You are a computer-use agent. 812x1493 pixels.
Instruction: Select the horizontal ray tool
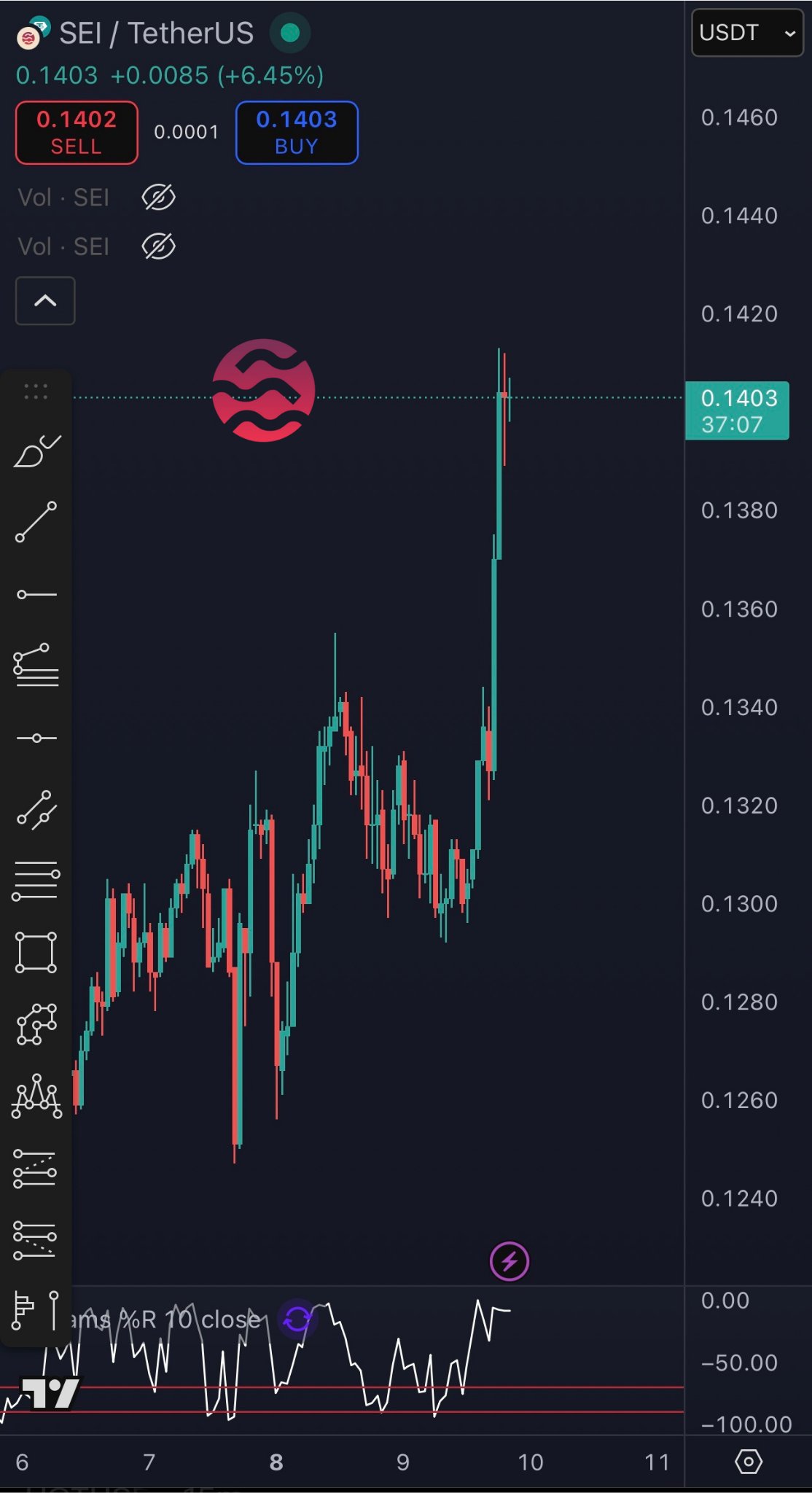36,594
